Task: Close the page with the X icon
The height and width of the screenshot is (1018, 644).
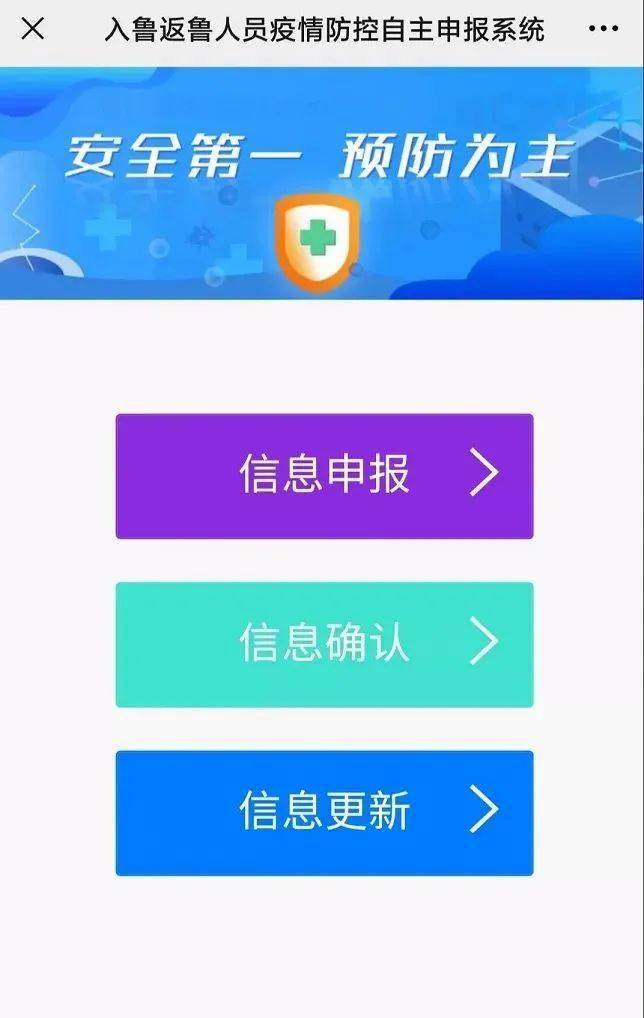Action: 33,29
